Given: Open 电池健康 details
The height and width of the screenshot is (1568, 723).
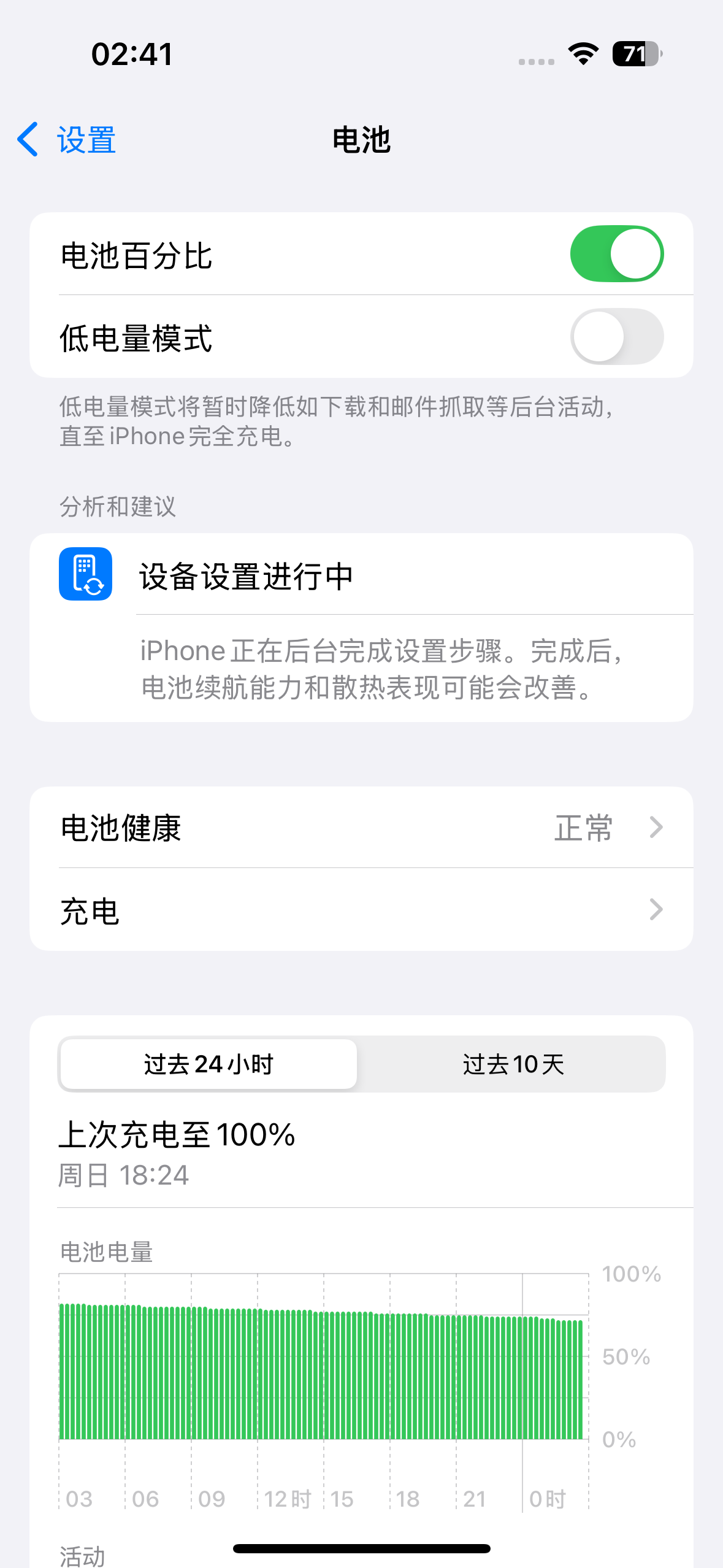Looking at the screenshot, I should pyautogui.click(x=361, y=828).
